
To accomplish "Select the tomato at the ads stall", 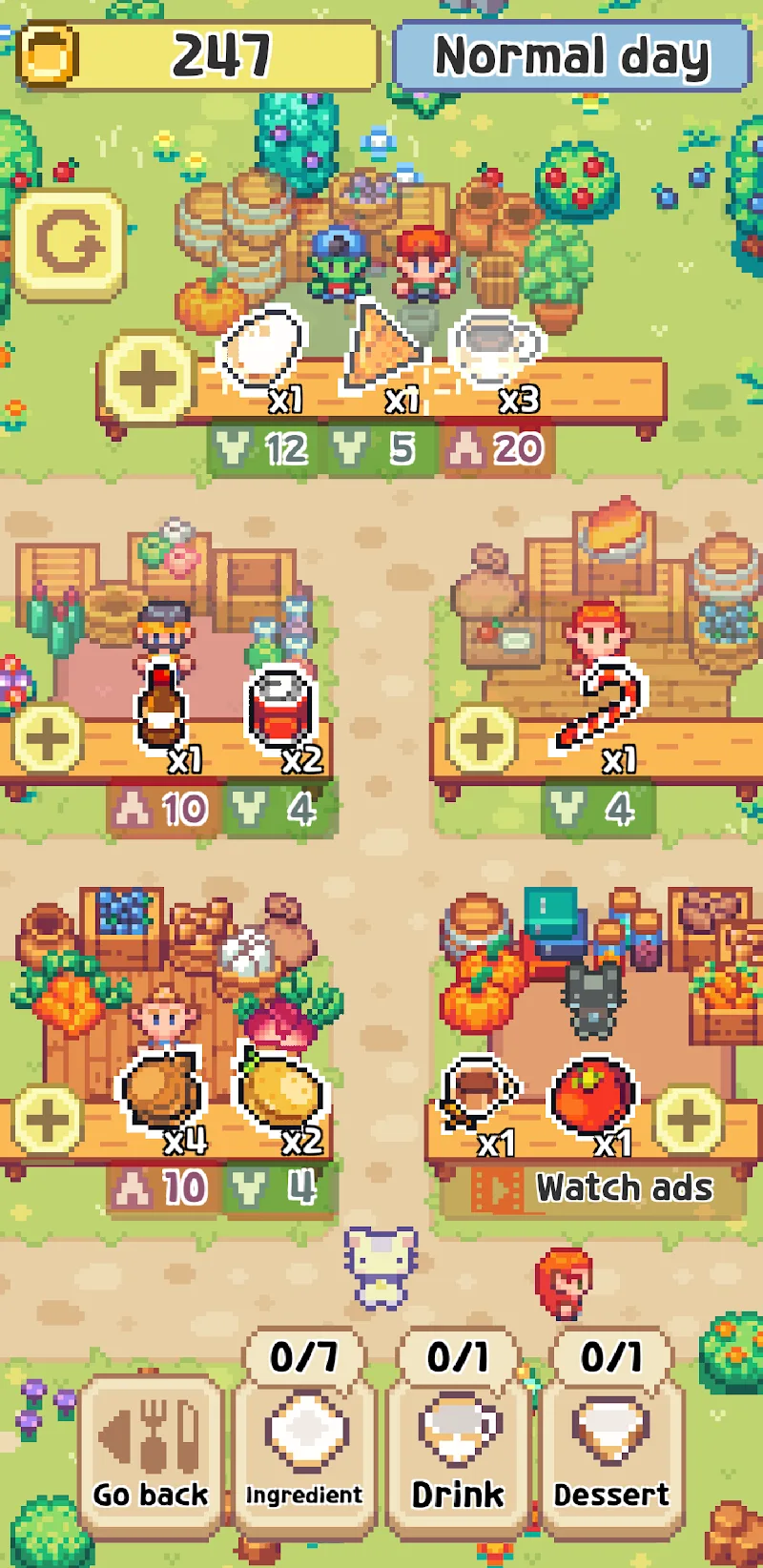I will [591, 1097].
